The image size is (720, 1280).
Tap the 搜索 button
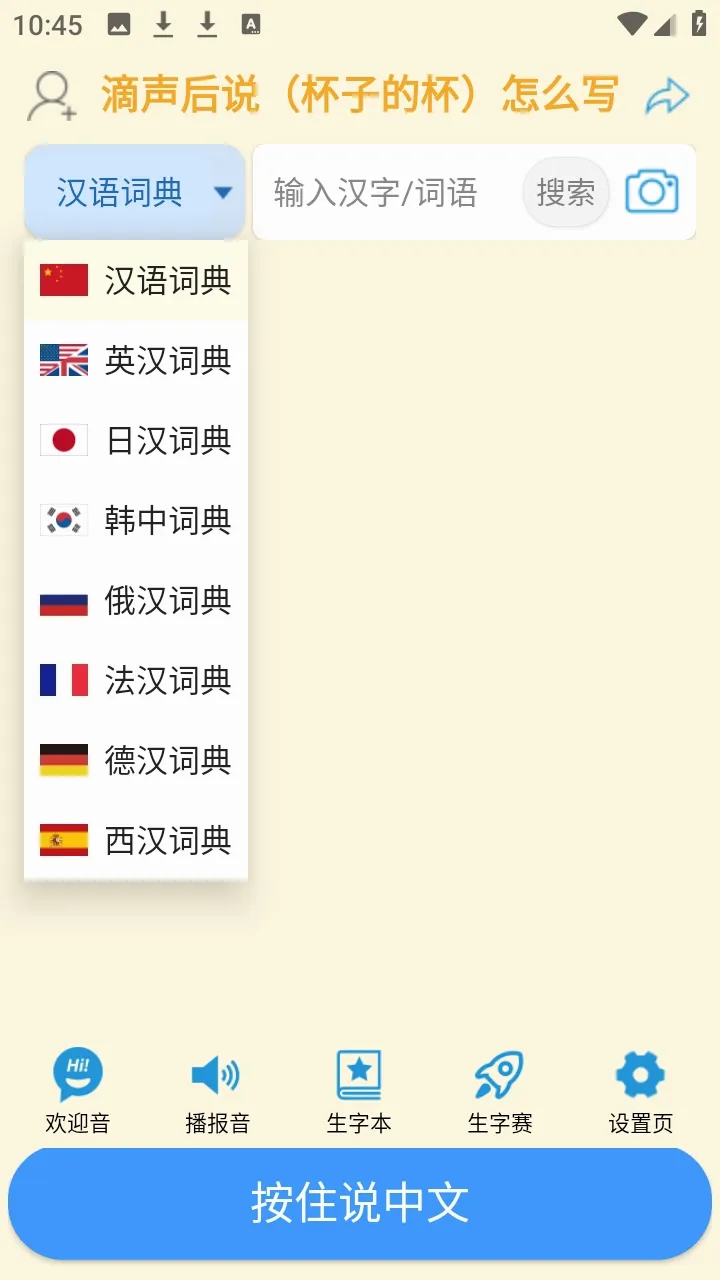tap(566, 192)
